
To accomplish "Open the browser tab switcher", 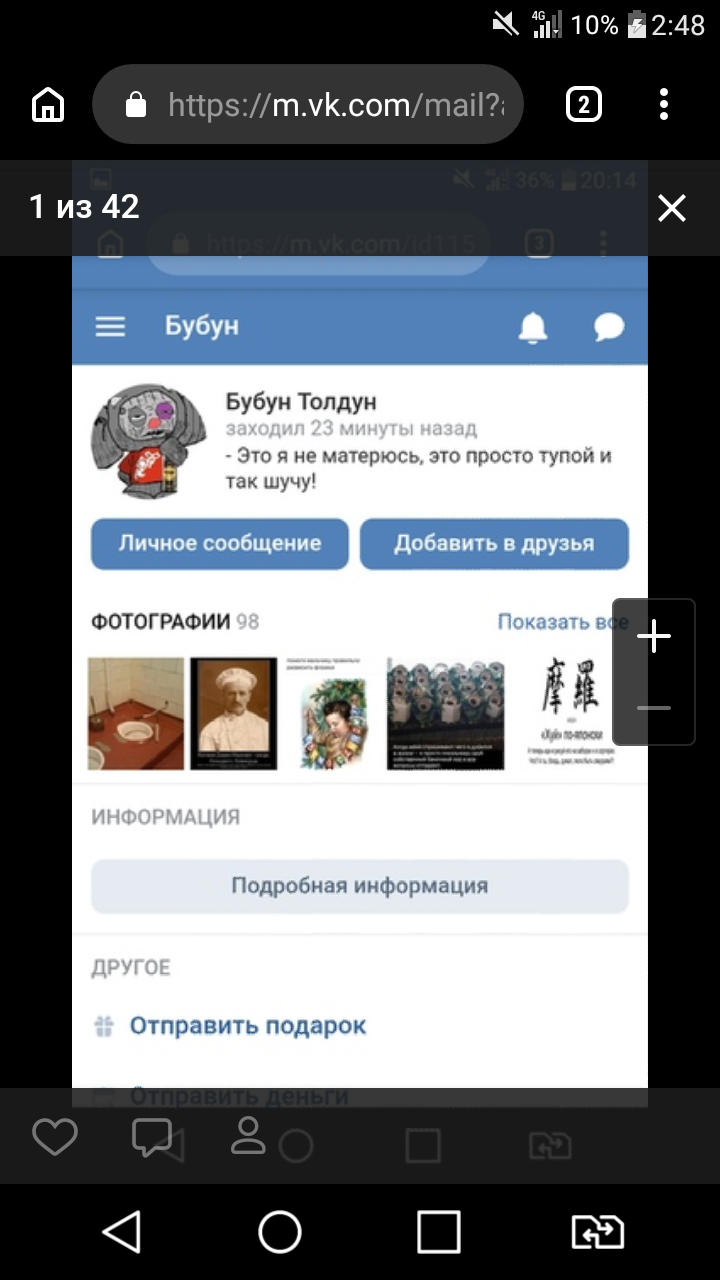I will (x=584, y=104).
